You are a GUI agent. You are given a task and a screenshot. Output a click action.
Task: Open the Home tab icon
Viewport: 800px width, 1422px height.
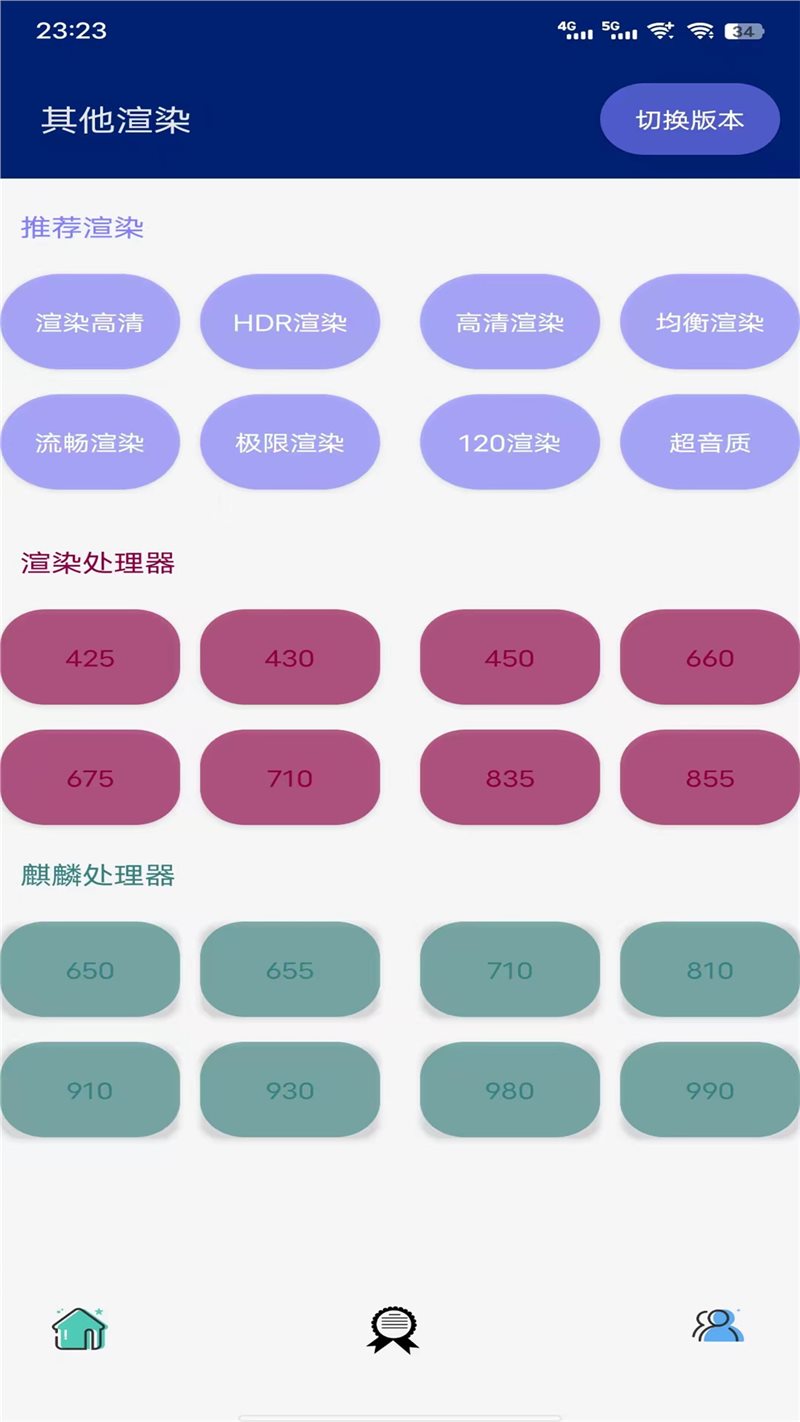click(x=80, y=1330)
